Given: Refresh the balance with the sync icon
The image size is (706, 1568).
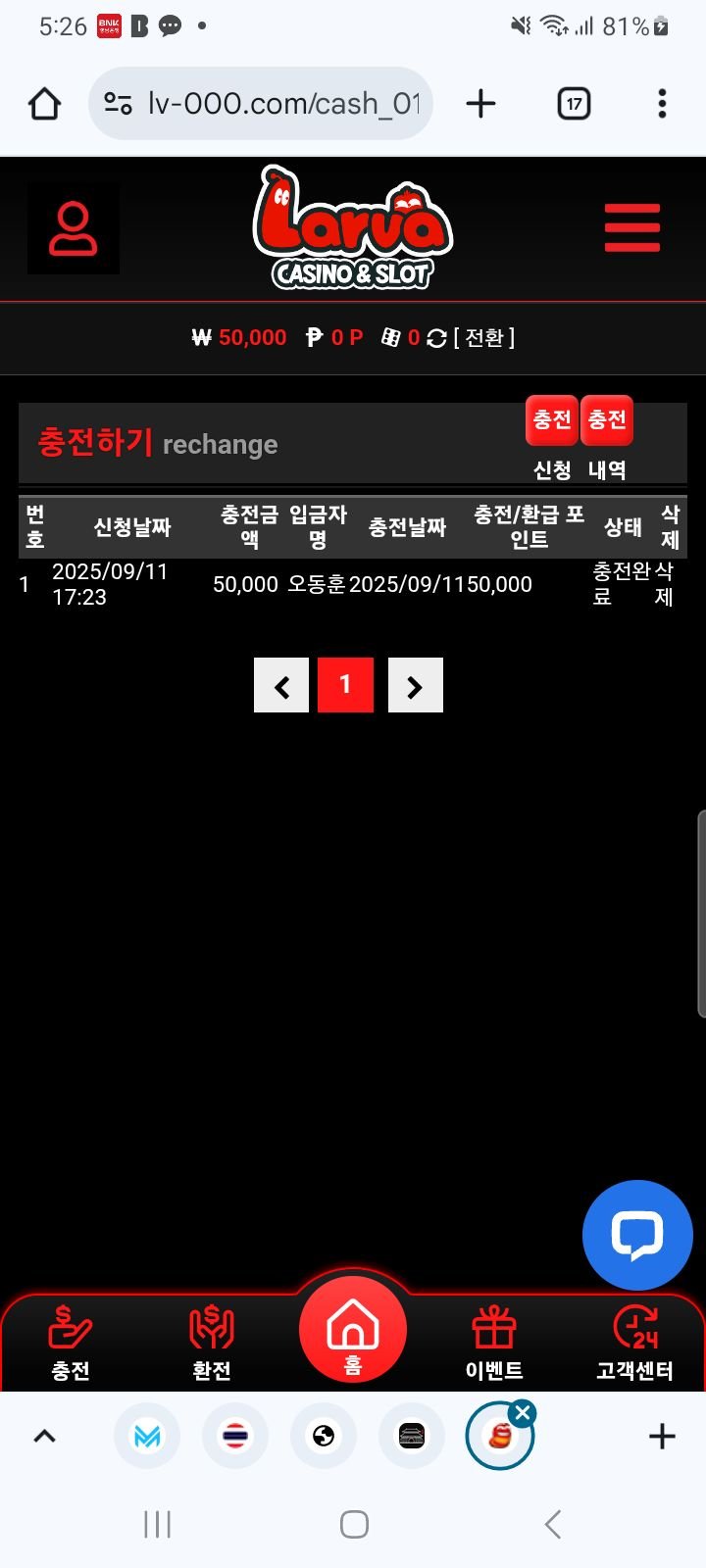Looking at the screenshot, I should 437,338.
